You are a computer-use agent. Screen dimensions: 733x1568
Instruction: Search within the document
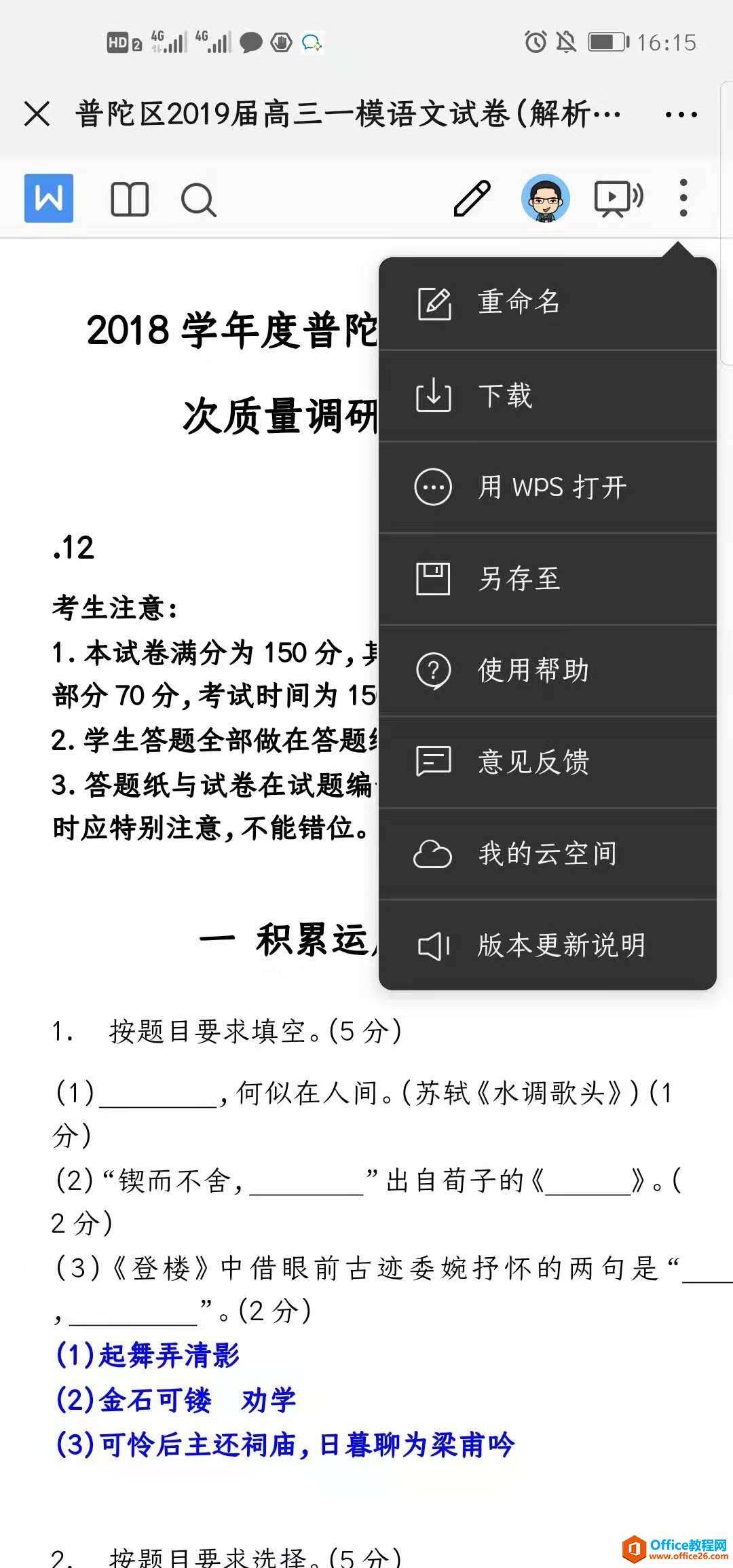198,200
